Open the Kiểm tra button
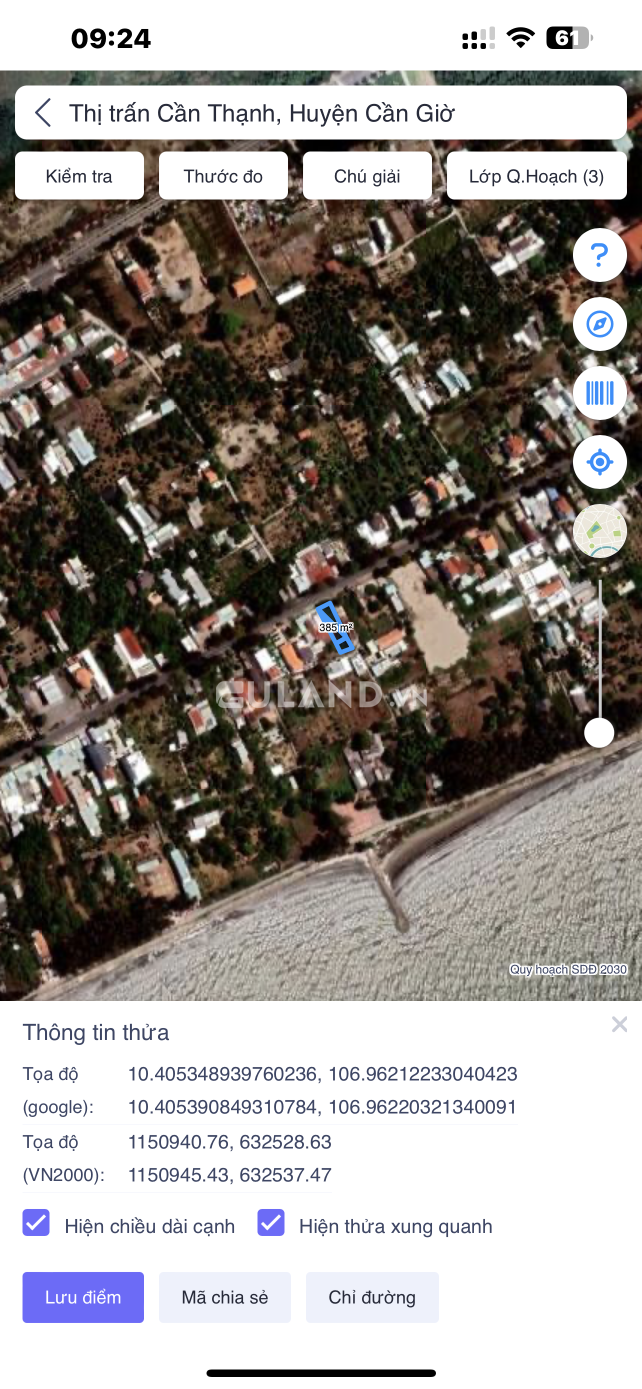 click(x=79, y=177)
